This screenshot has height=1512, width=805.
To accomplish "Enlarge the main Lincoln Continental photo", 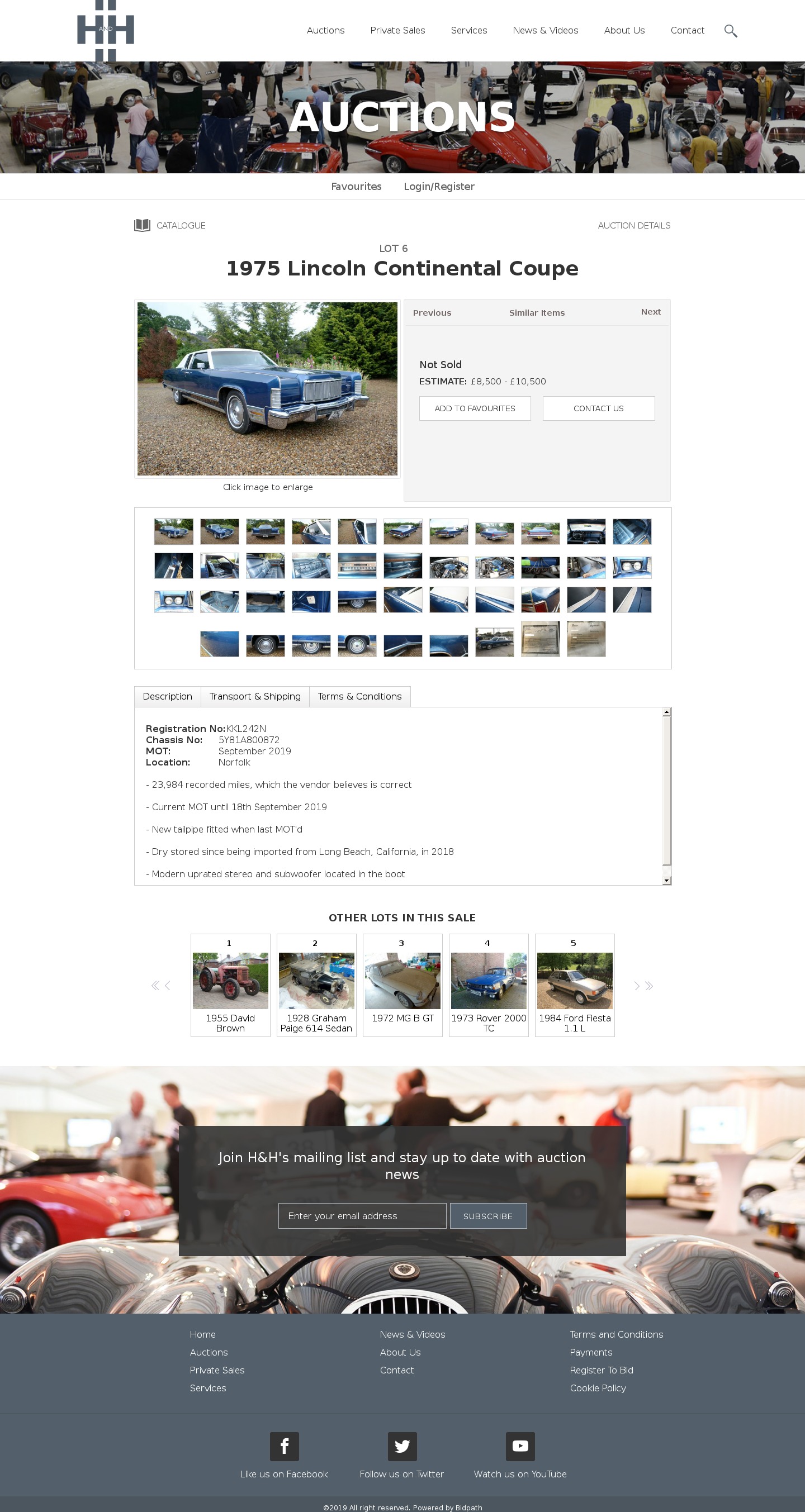I will tap(267, 388).
